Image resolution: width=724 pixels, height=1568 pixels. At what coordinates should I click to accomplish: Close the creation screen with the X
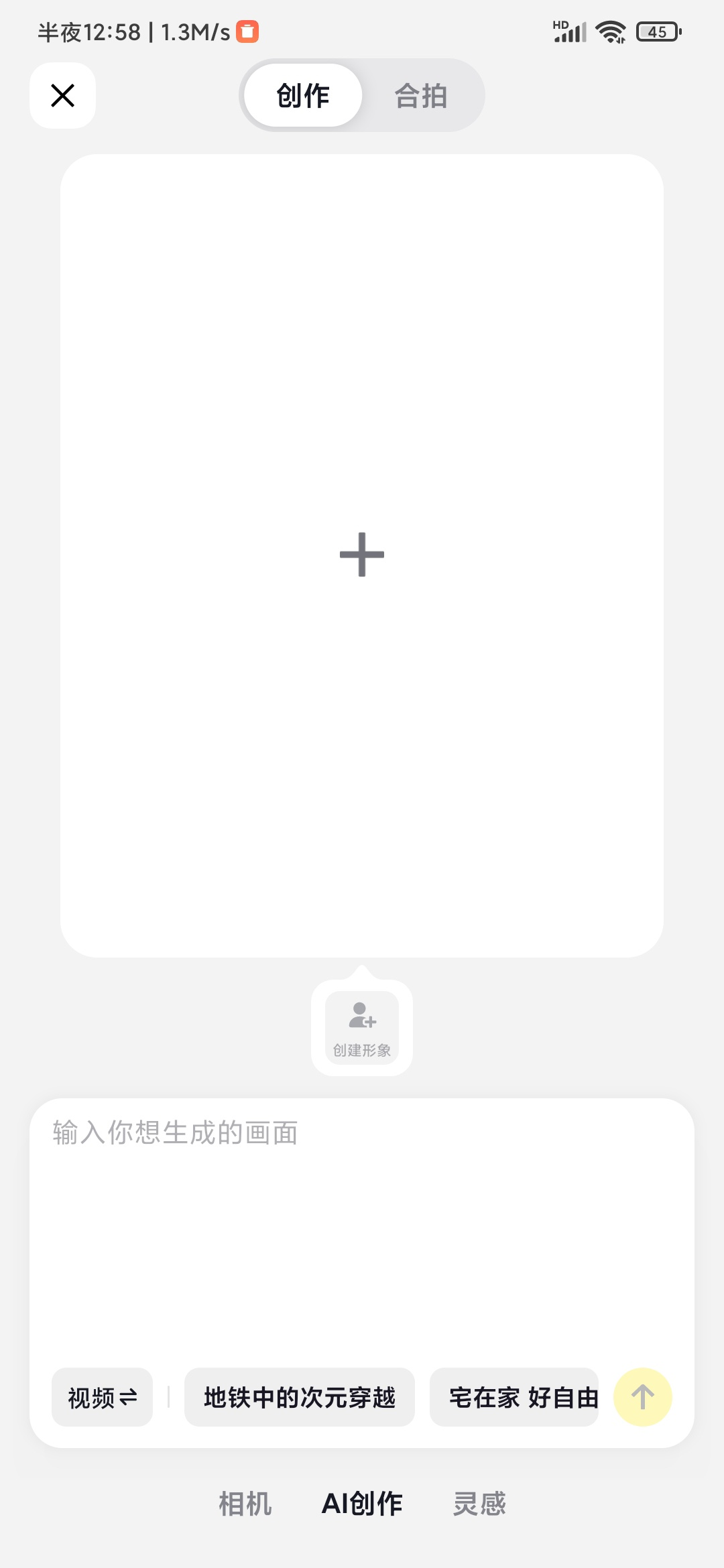pyautogui.click(x=62, y=95)
